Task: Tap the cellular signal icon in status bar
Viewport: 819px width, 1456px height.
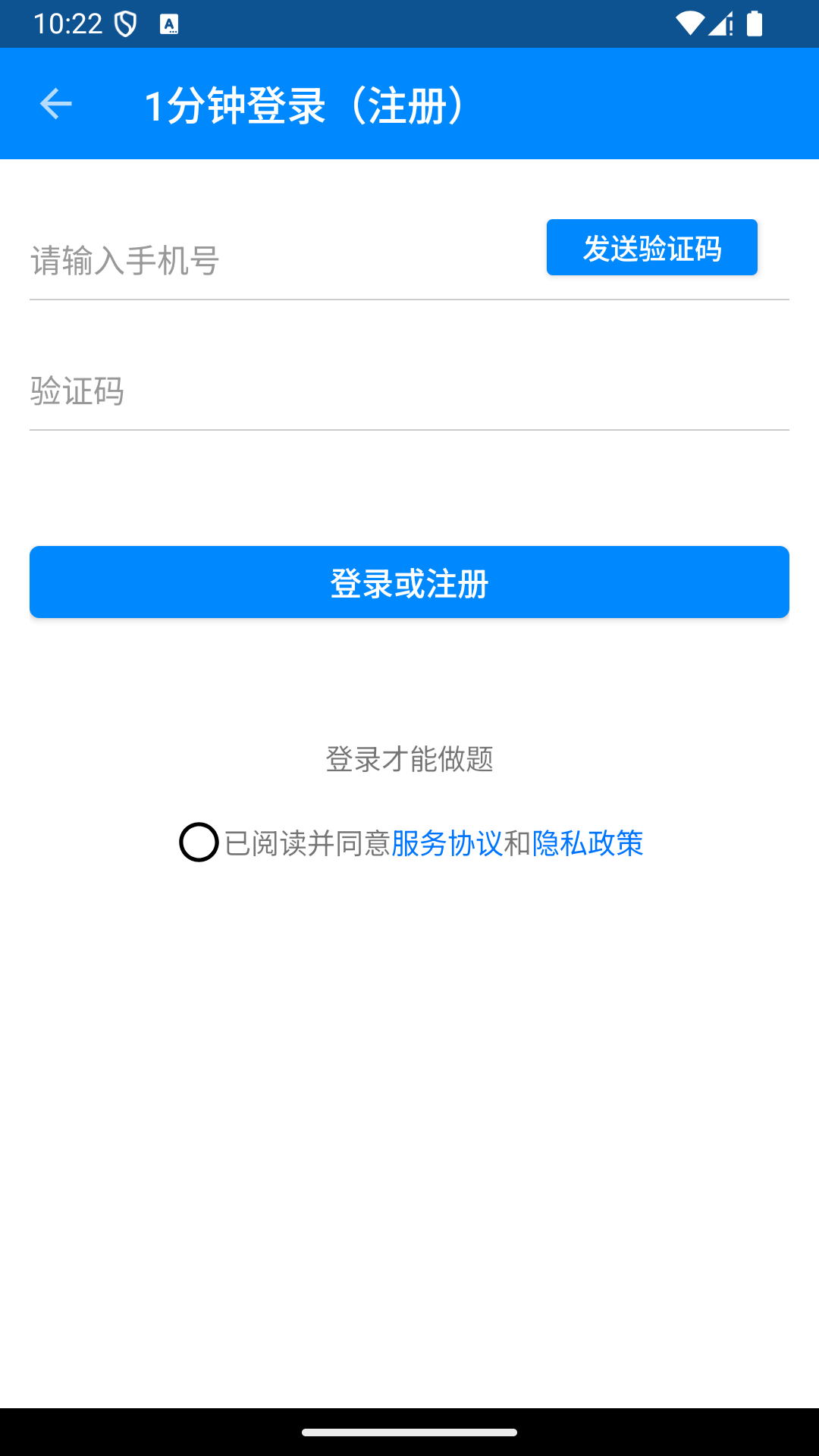Action: pyautogui.click(x=720, y=24)
